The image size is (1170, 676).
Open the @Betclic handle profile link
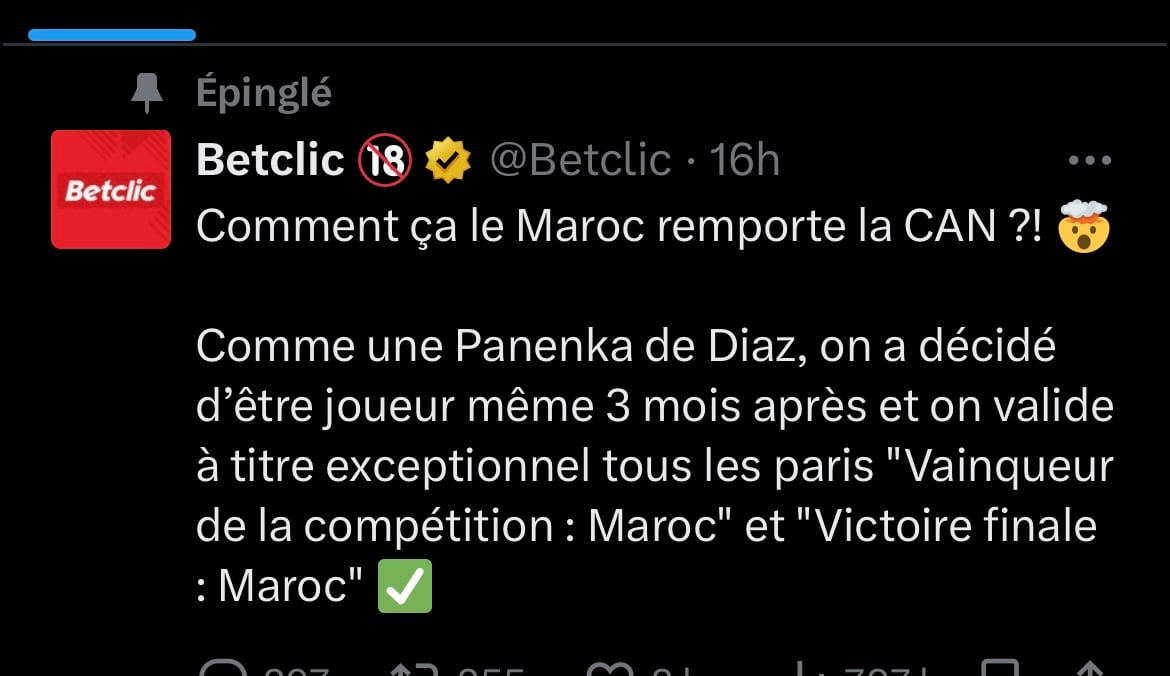point(578,160)
